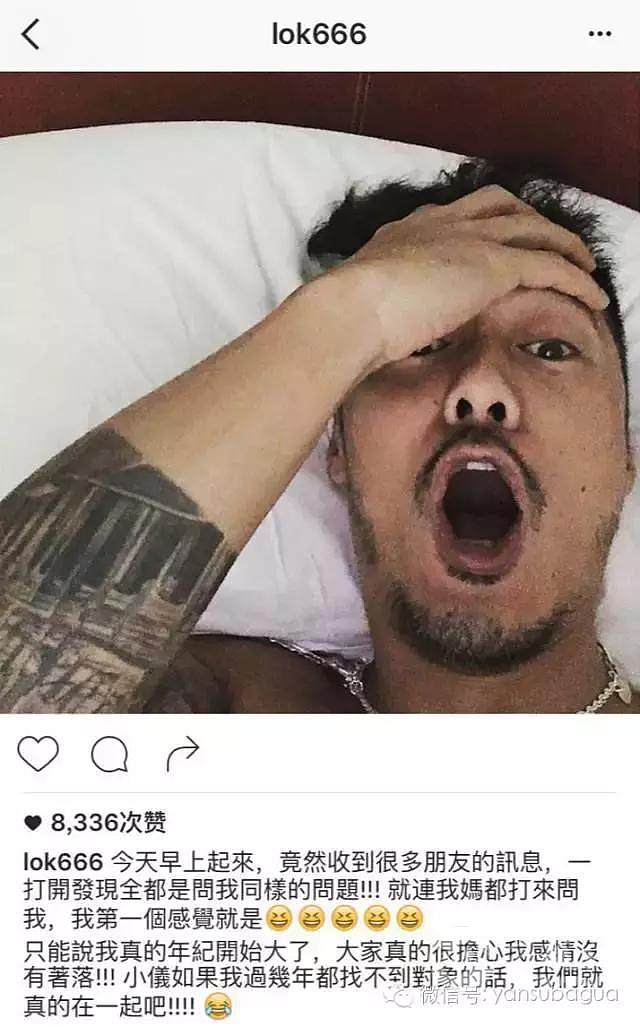Go back using the top-left arrow
The image size is (640, 1027).
tap(31, 35)
